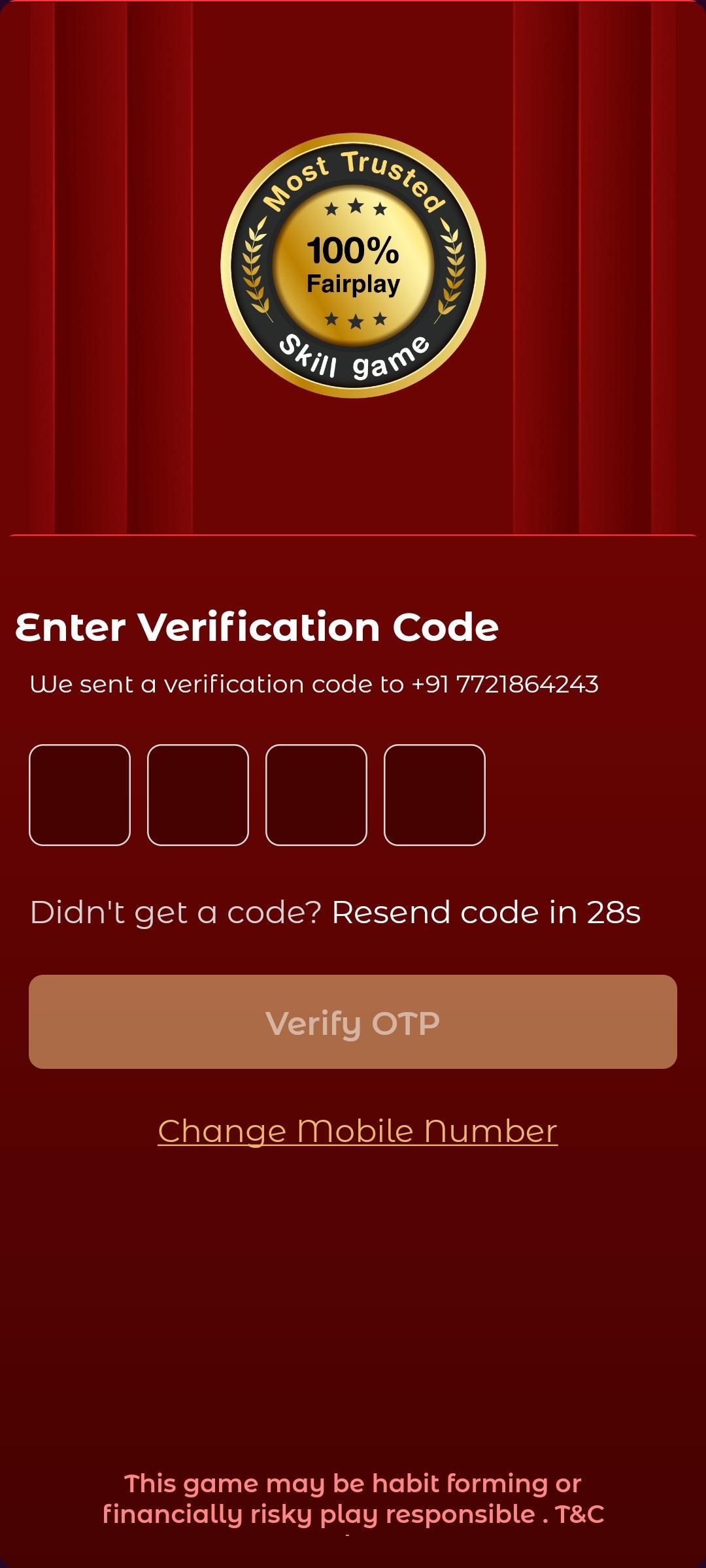Open the T&C link
Screen dimensions: 706x1568
click(580, 1514)
